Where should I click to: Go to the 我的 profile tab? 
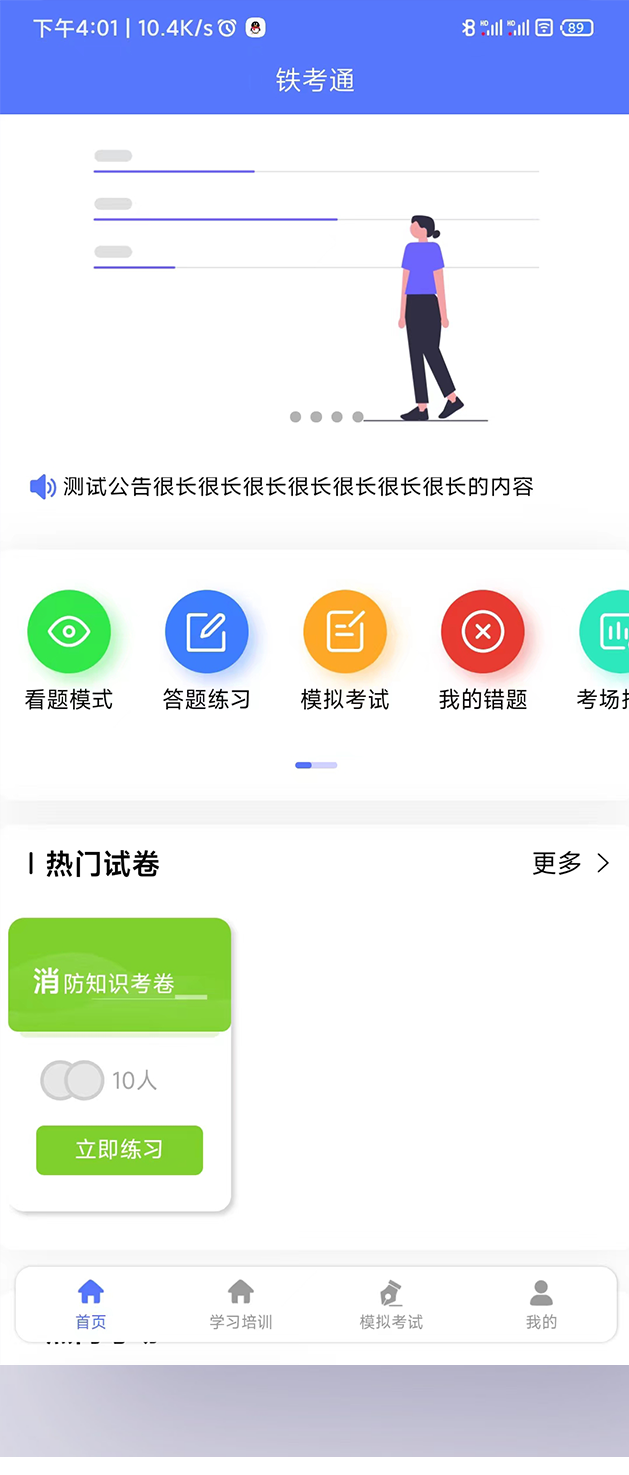click(x=541, y=1304)
